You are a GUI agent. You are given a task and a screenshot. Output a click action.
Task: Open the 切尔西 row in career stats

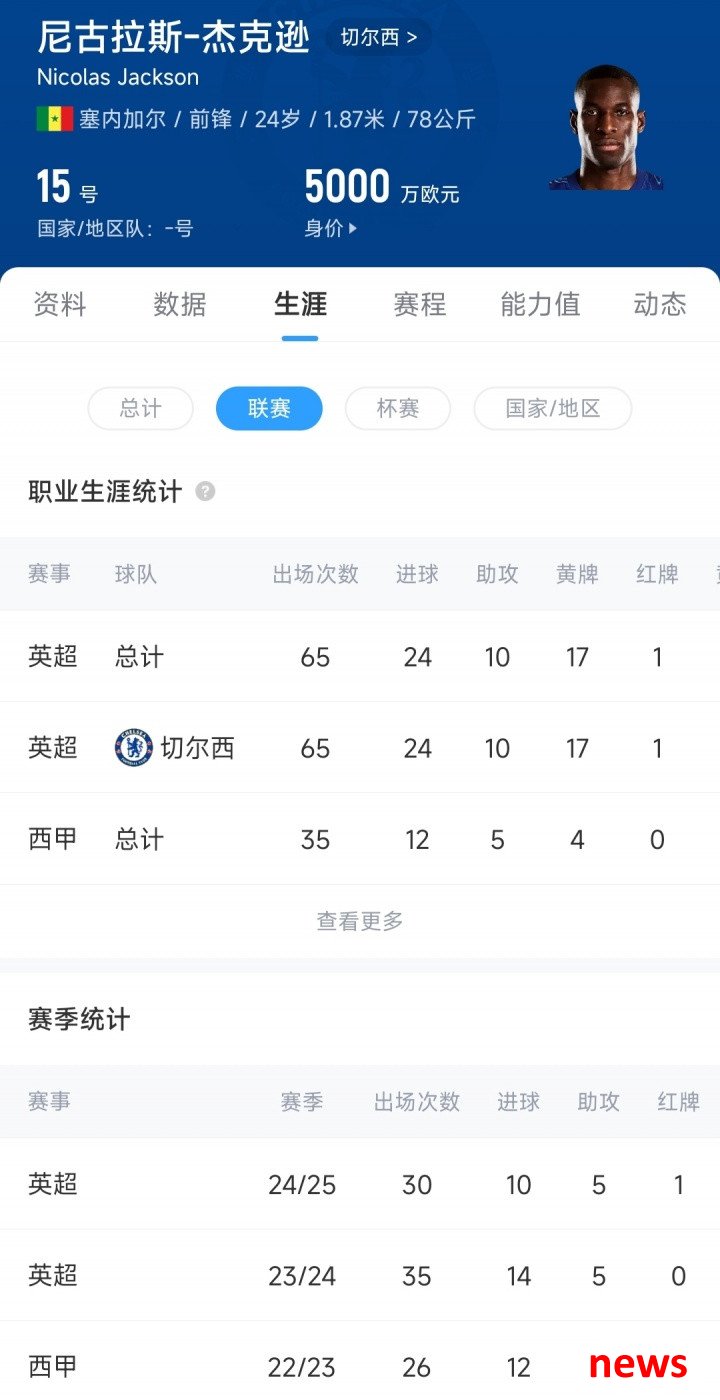tap(360, 748)
